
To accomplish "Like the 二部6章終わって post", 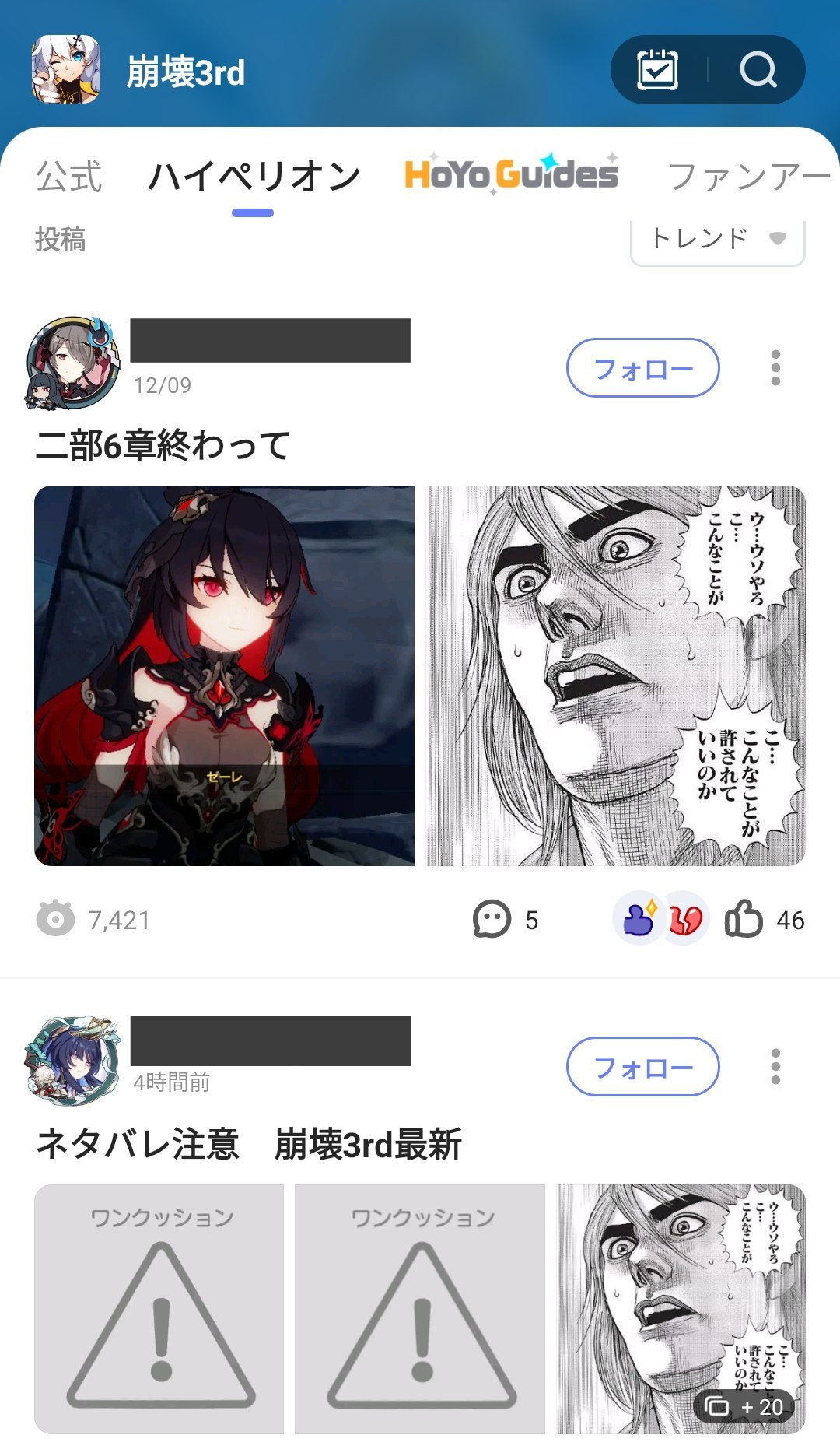I will pos(765,920).
